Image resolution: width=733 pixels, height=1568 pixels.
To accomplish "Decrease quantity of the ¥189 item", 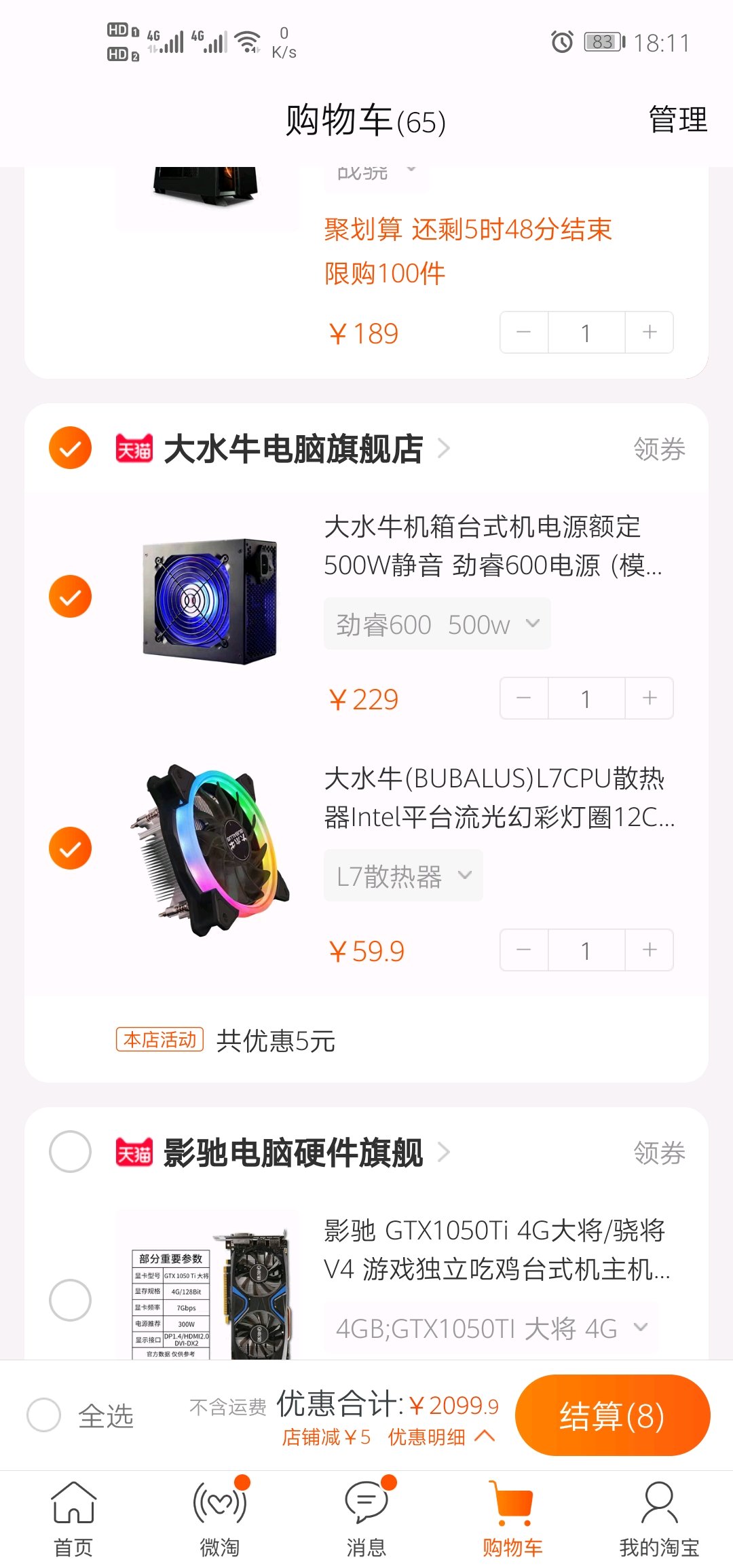I will point(524,333).
